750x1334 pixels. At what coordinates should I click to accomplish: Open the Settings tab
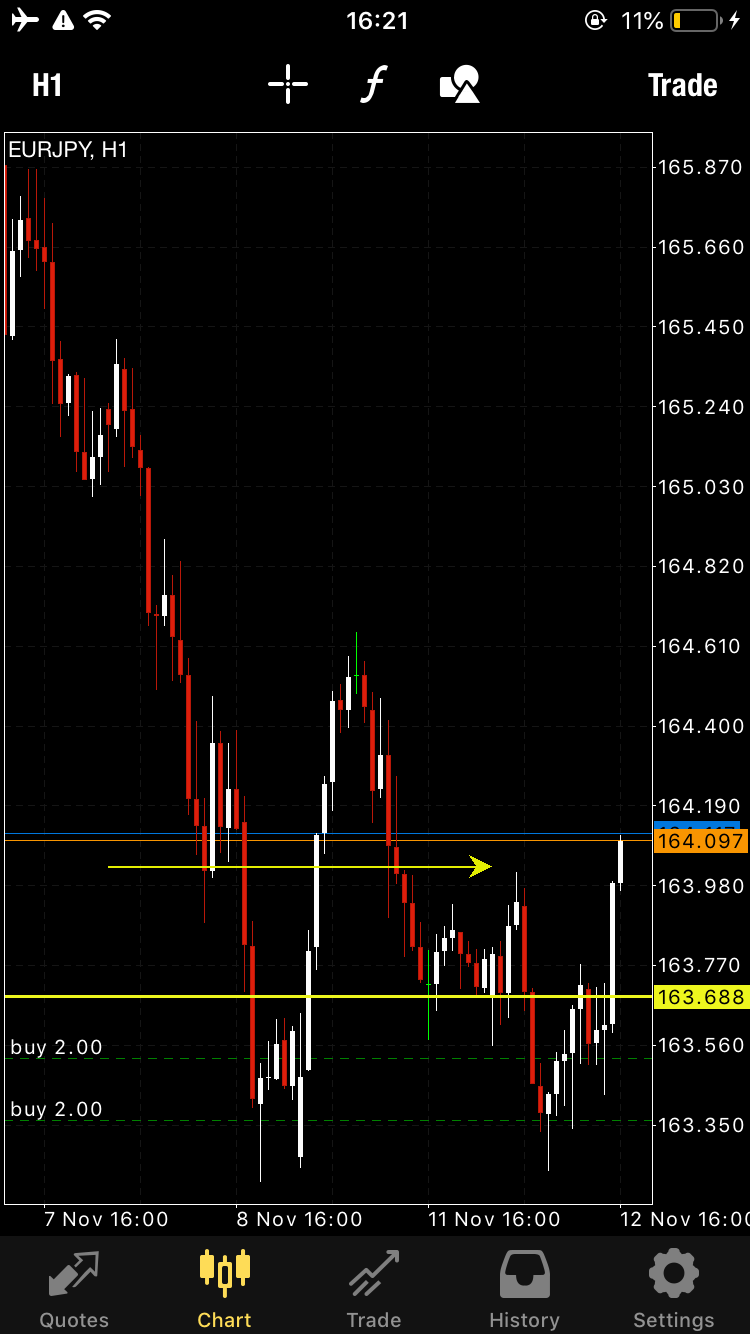click(674, 1289)
